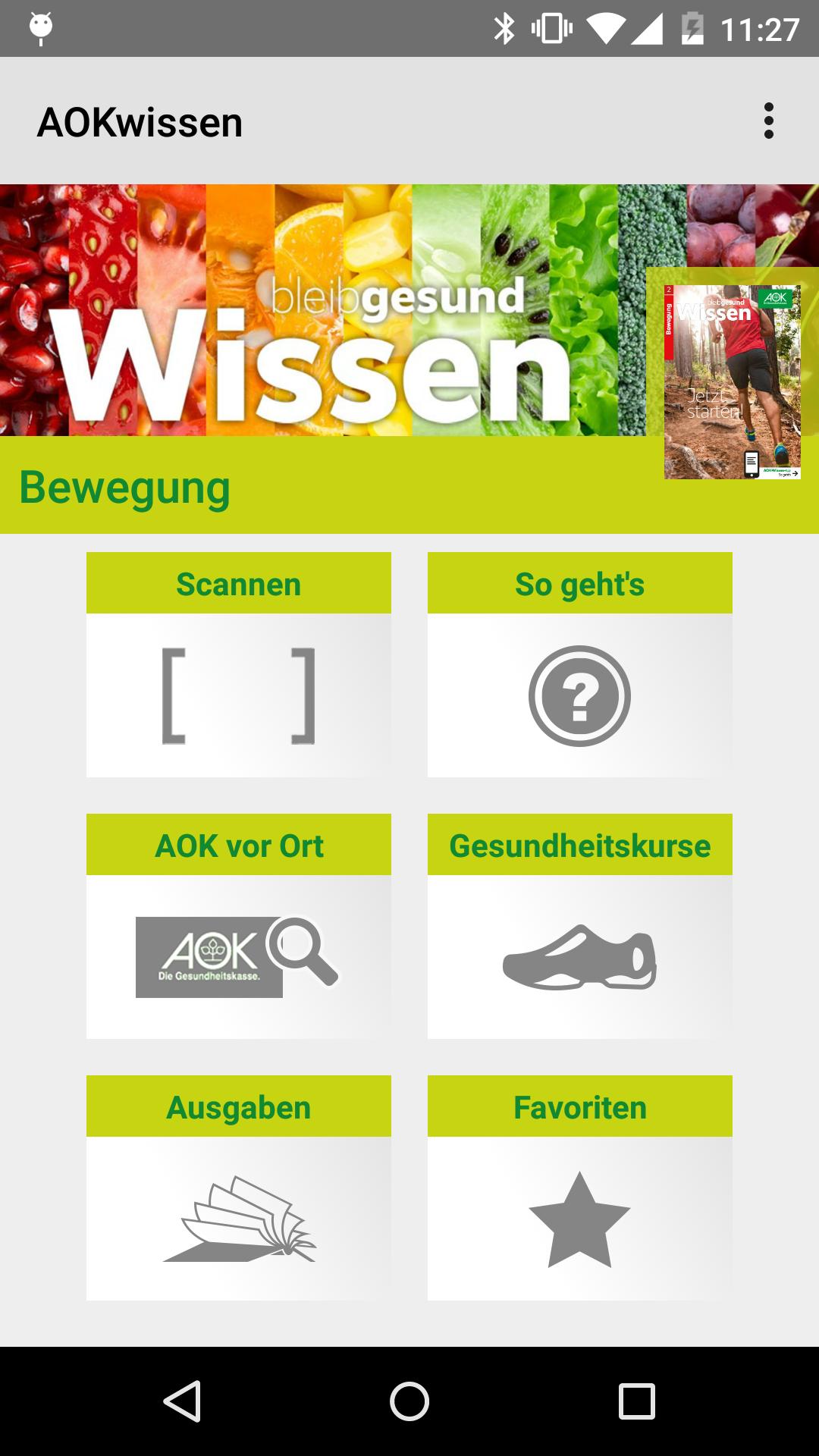Open Ausgaben issues

click(x=239, y=1188)
